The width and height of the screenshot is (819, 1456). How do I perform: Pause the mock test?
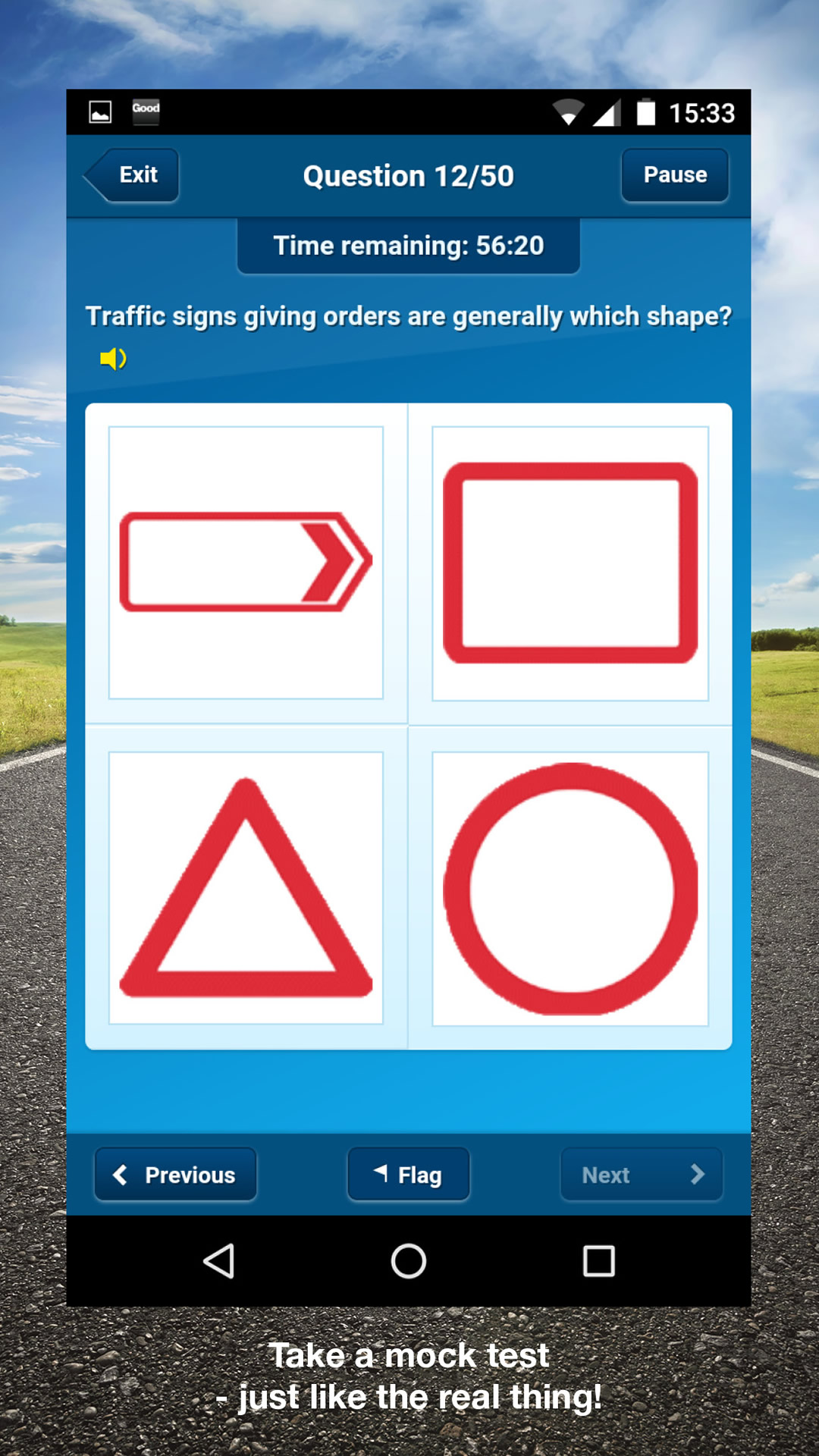pos(674,174)
